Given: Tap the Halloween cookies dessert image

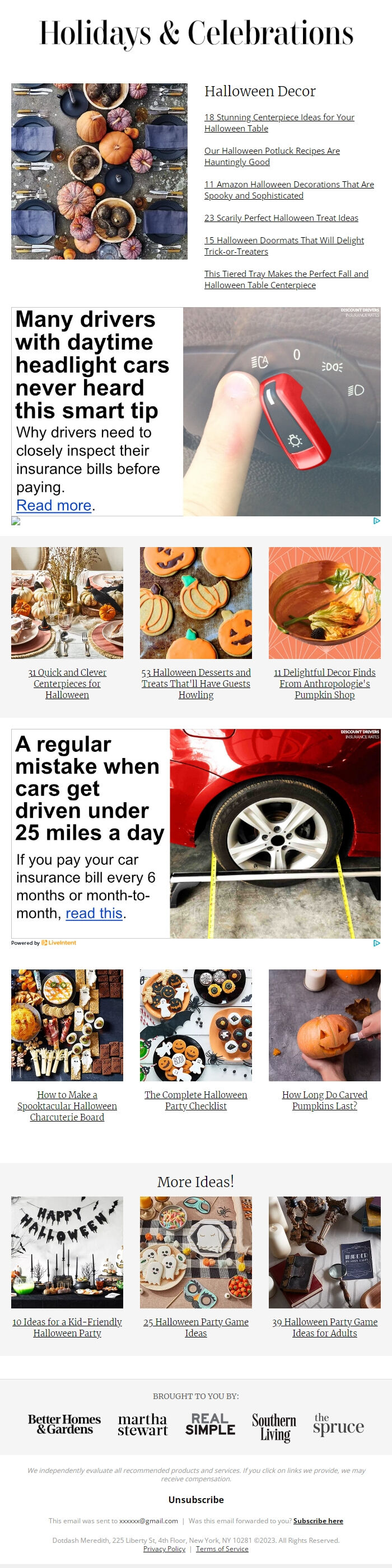Looking at the screenshot, I should (x=195, y=602).
